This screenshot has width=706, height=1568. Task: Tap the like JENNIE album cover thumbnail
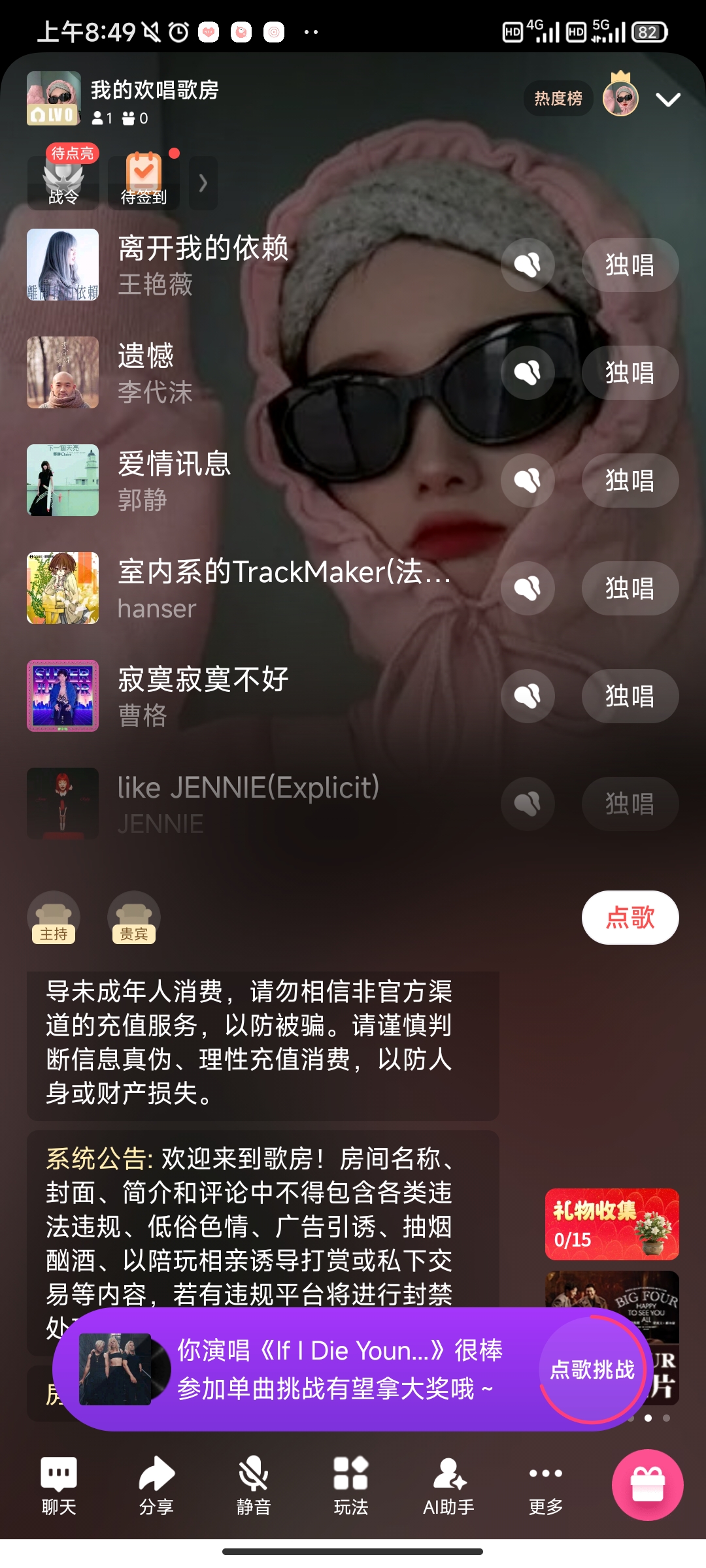click(63, 804)
